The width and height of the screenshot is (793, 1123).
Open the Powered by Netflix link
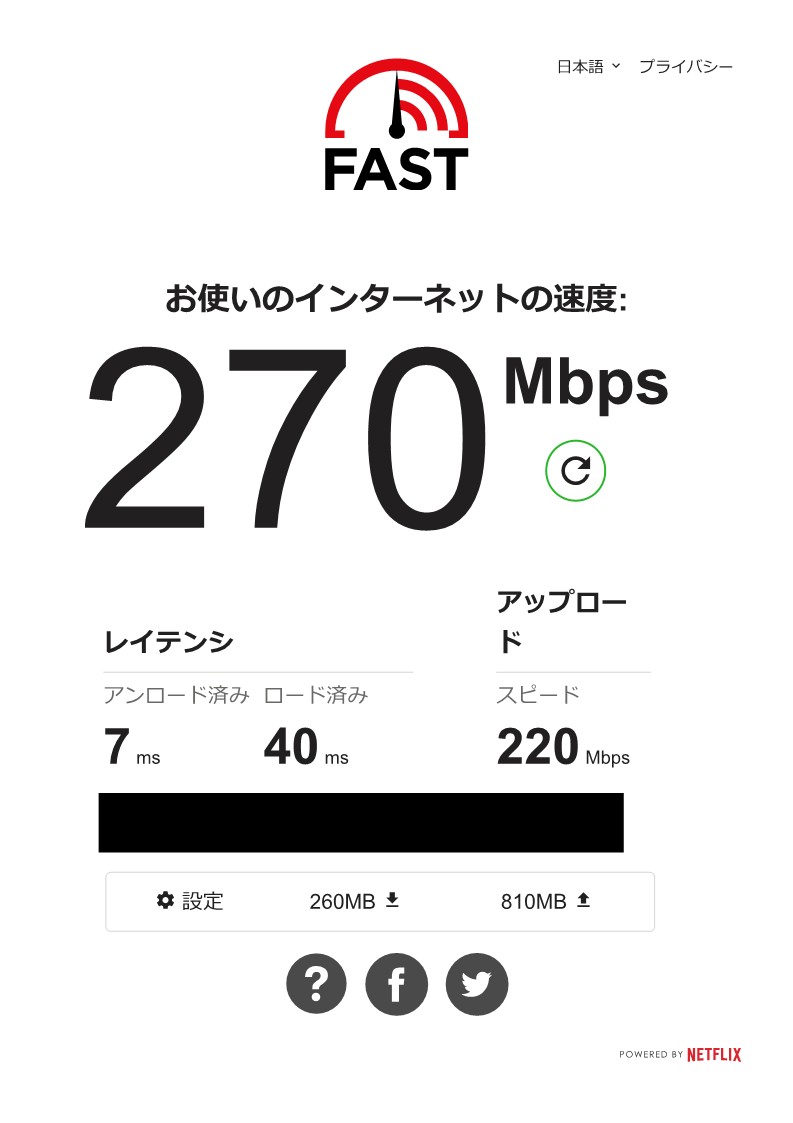[680, 1054]
